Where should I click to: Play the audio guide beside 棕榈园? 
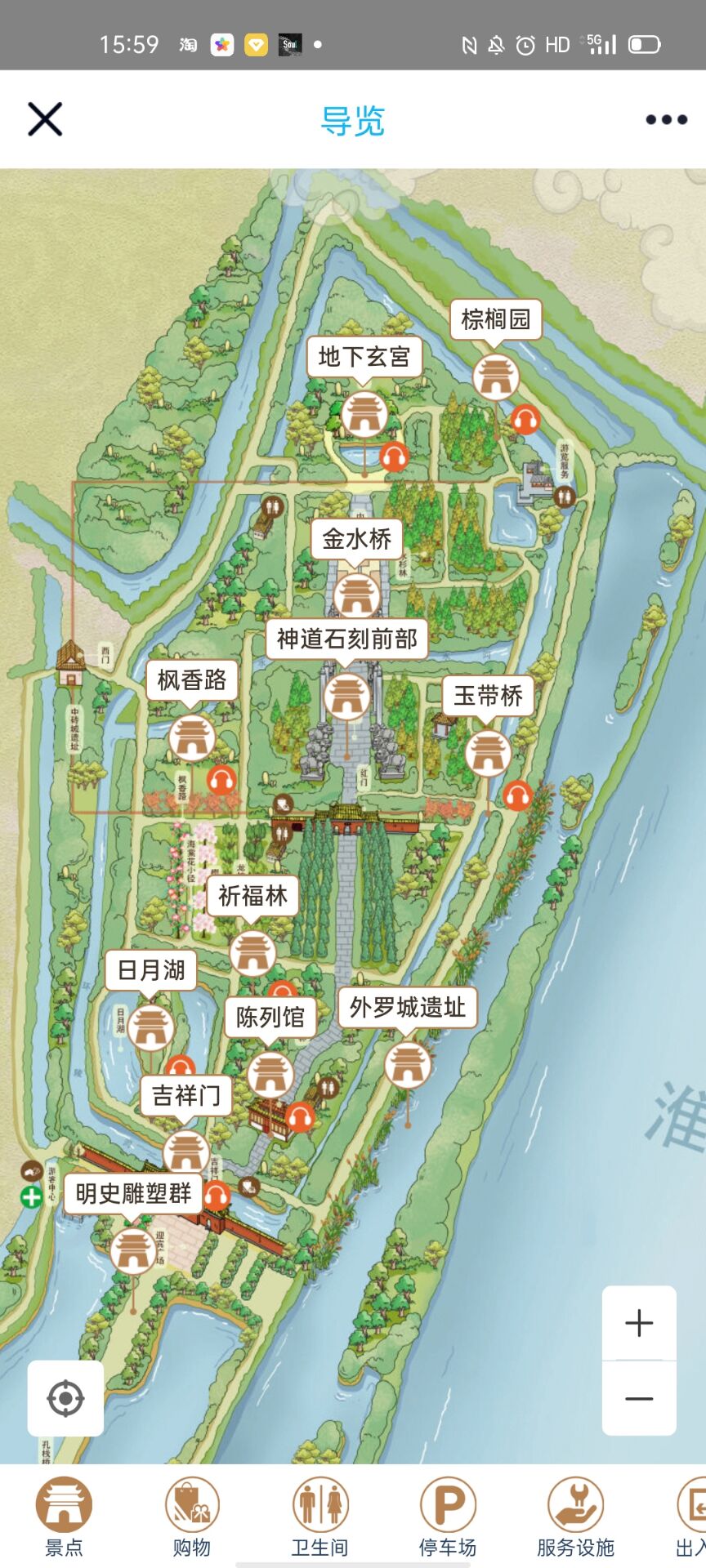(525, 420)
